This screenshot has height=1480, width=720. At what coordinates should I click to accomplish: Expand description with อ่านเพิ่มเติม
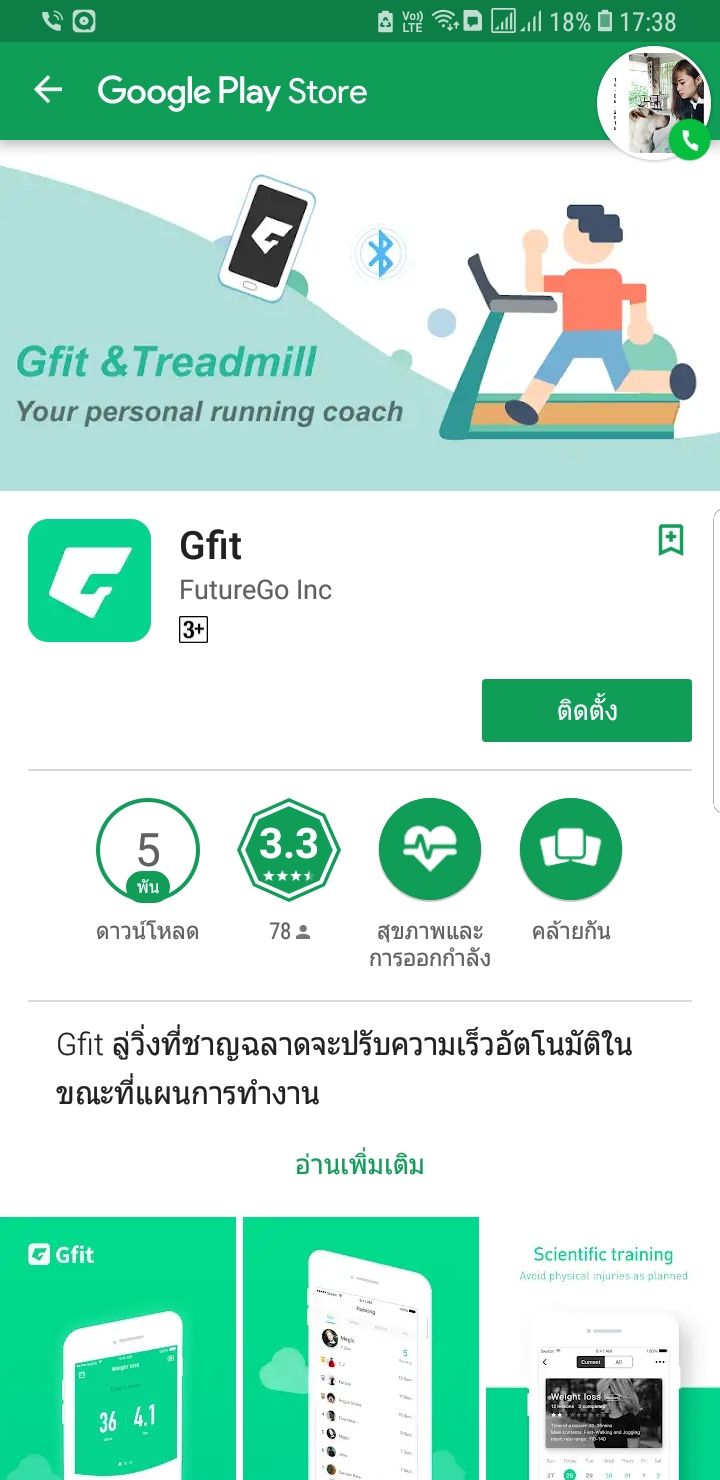coord(360,1165)
